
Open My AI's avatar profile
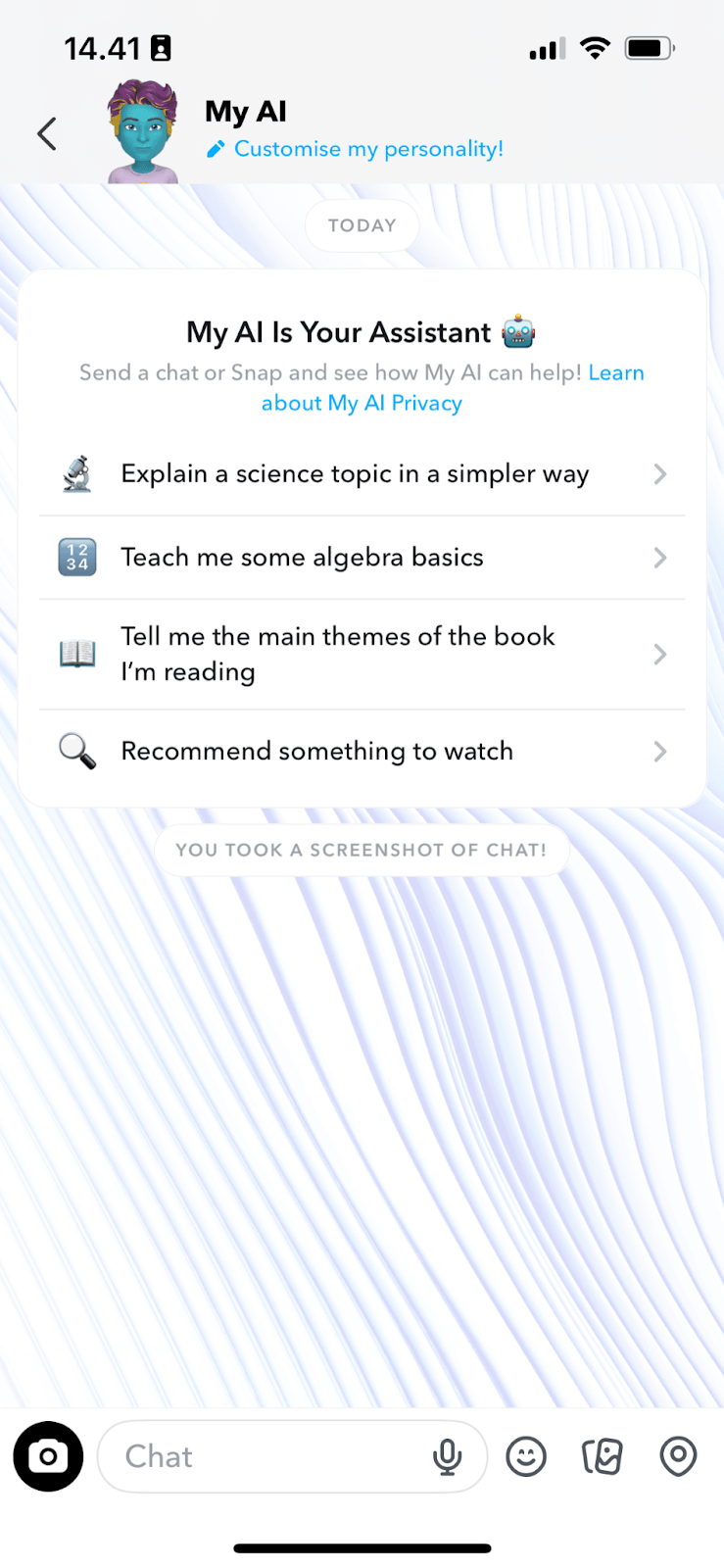[143, 133]
